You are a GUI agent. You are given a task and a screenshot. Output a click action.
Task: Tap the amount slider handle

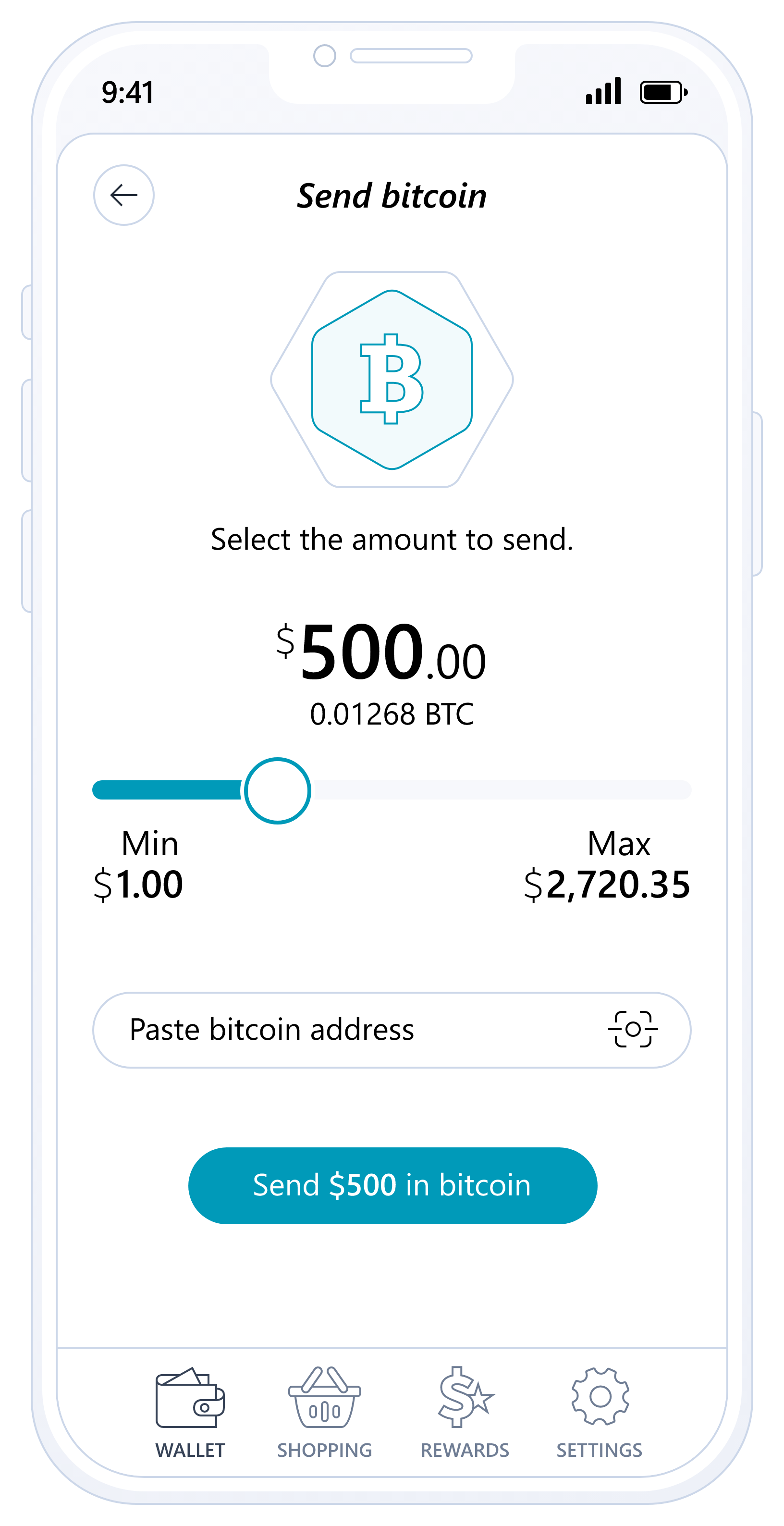point(277,790)
